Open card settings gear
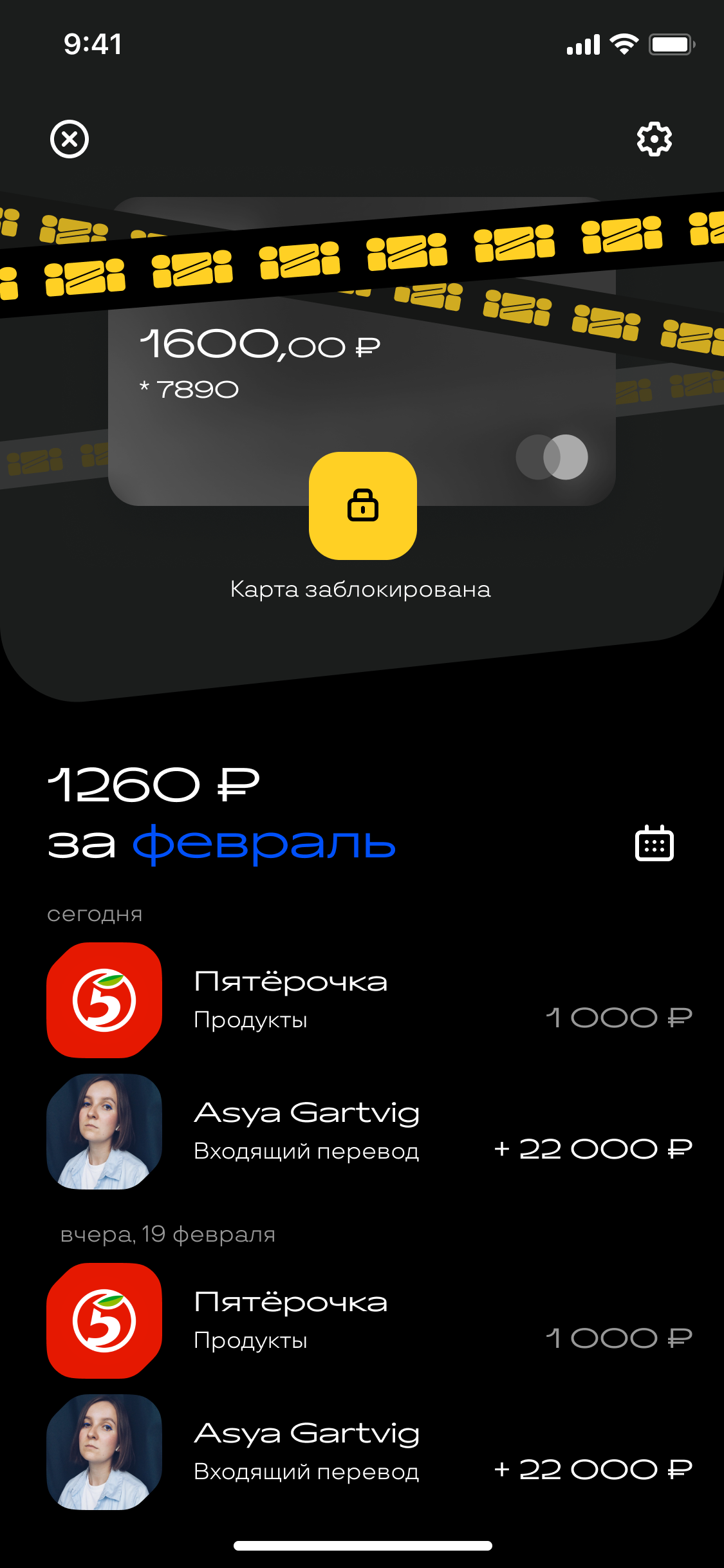The width and height of the screenshot is (724, 1568). (654, 139)
